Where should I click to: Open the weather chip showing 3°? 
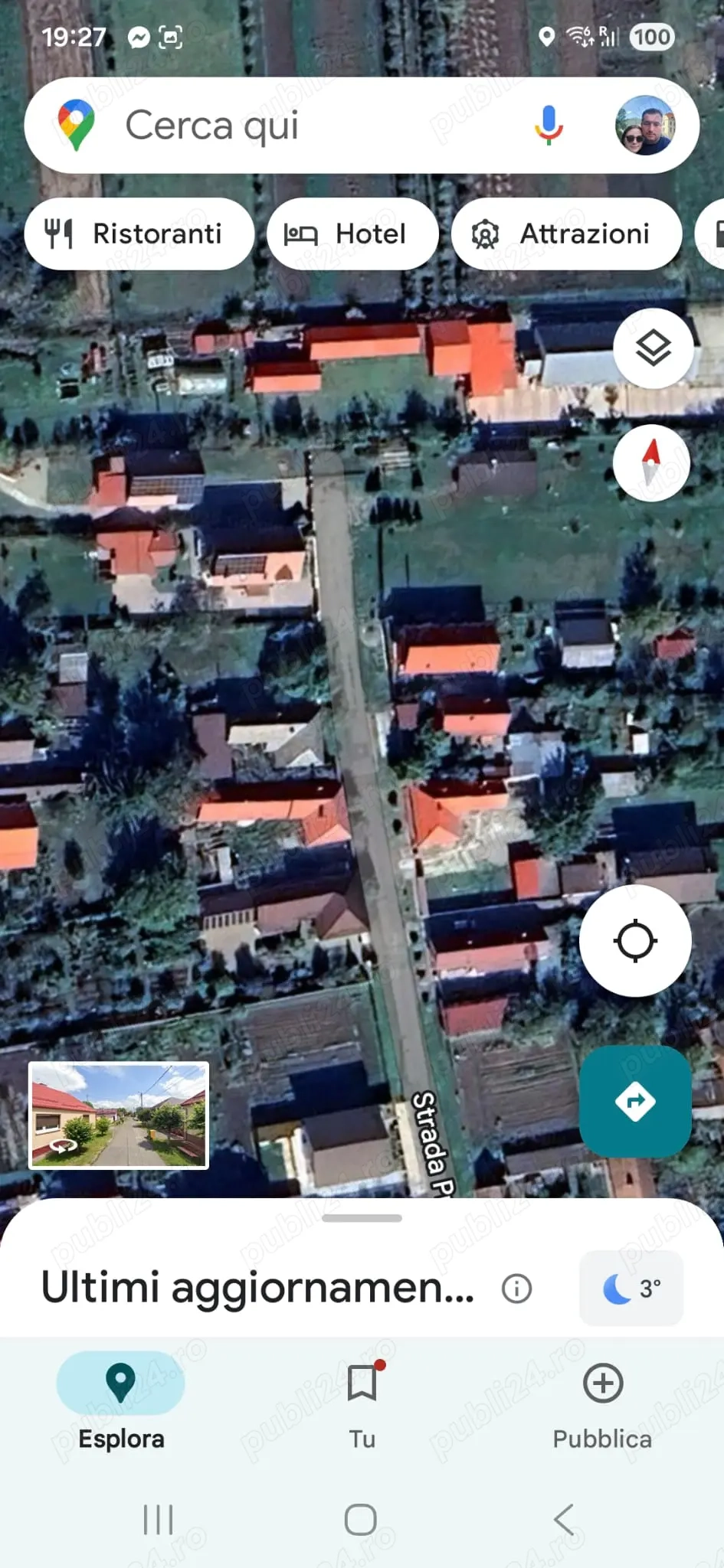(631, 1289)
